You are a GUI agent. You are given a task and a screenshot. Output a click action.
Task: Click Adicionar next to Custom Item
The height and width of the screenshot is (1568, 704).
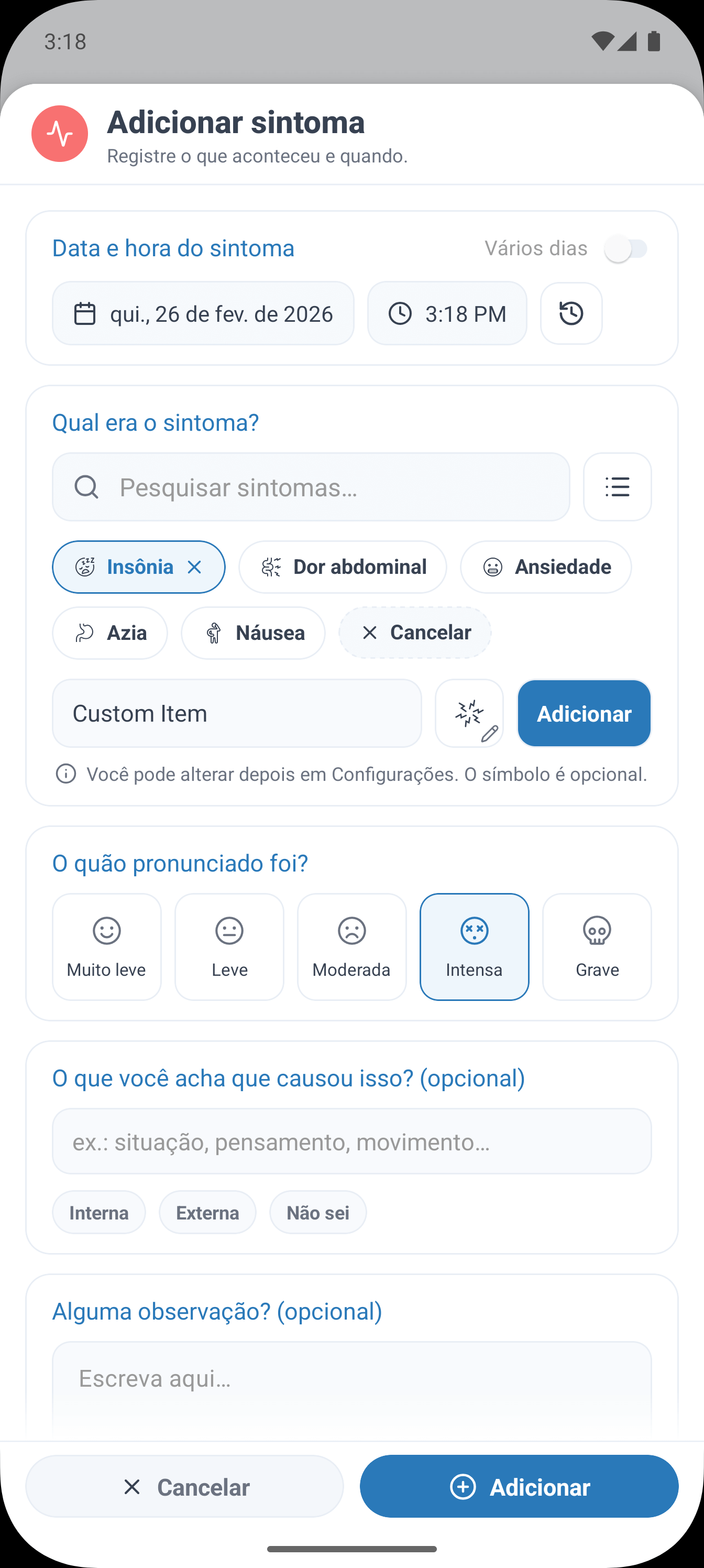click(583, 713)
